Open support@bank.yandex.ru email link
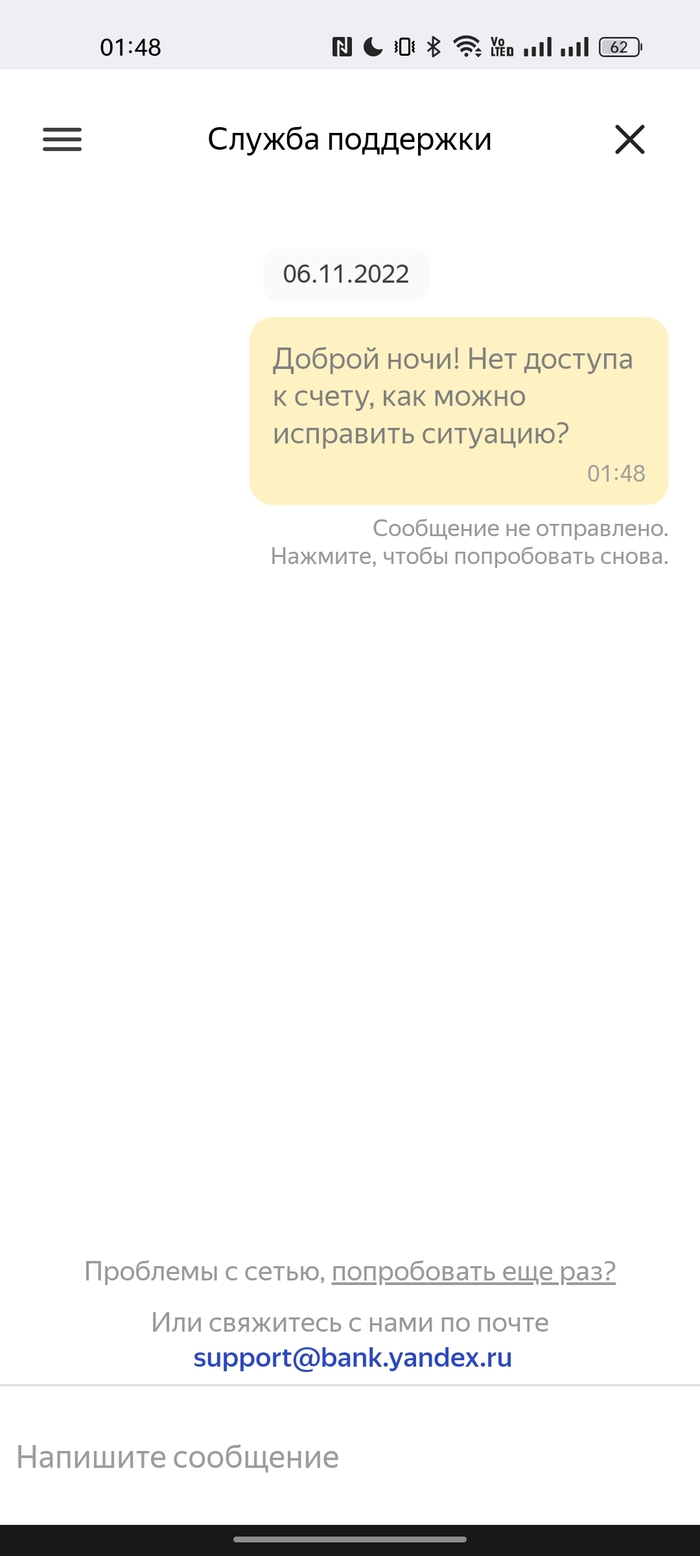 coord(352,1358)
